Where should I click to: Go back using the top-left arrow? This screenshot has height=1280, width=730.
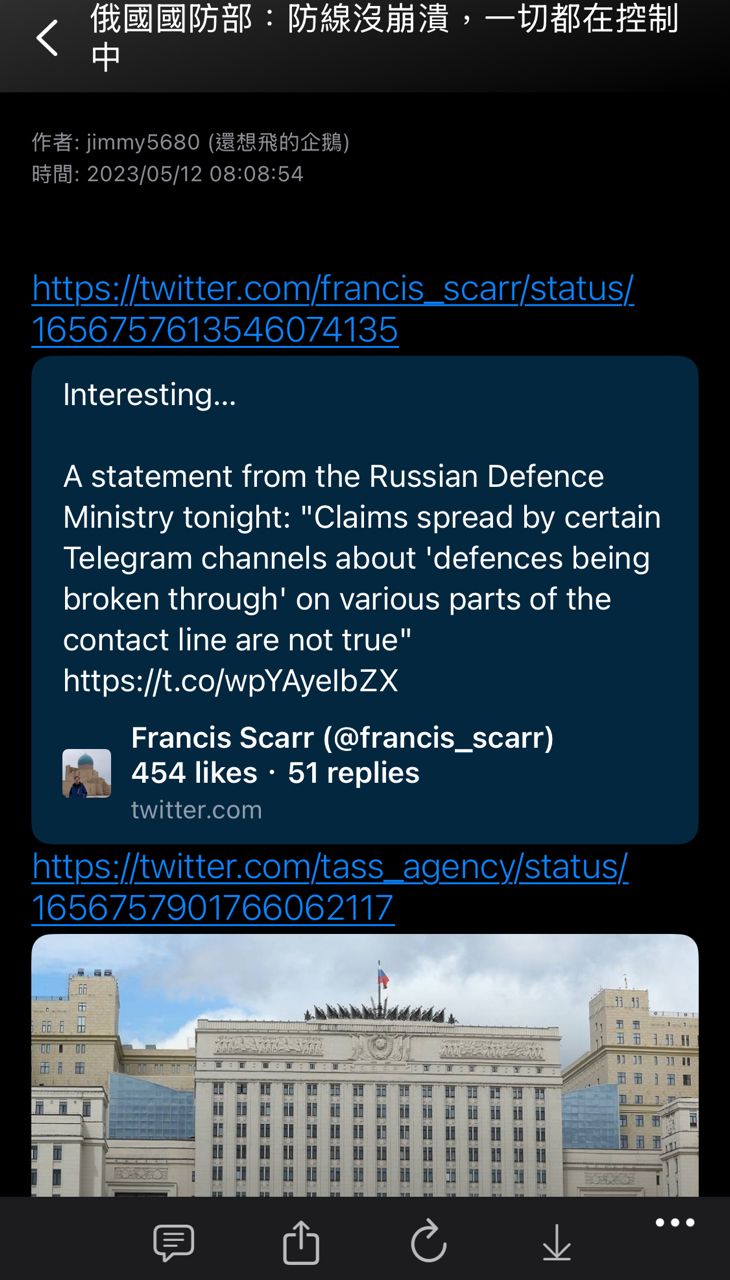[x=47, y=39]
